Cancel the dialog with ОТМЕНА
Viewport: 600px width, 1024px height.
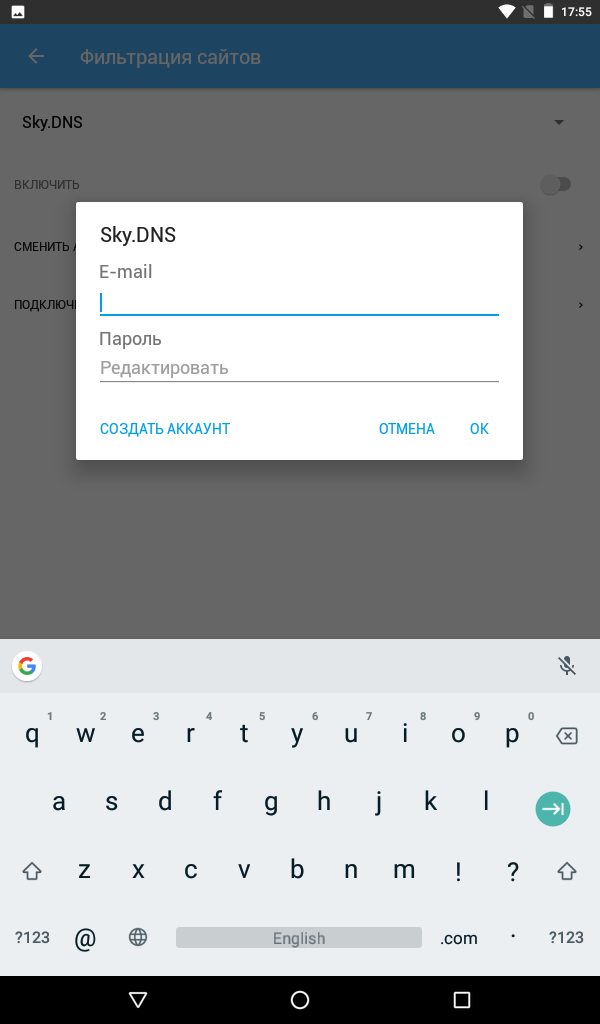(407, 428)
